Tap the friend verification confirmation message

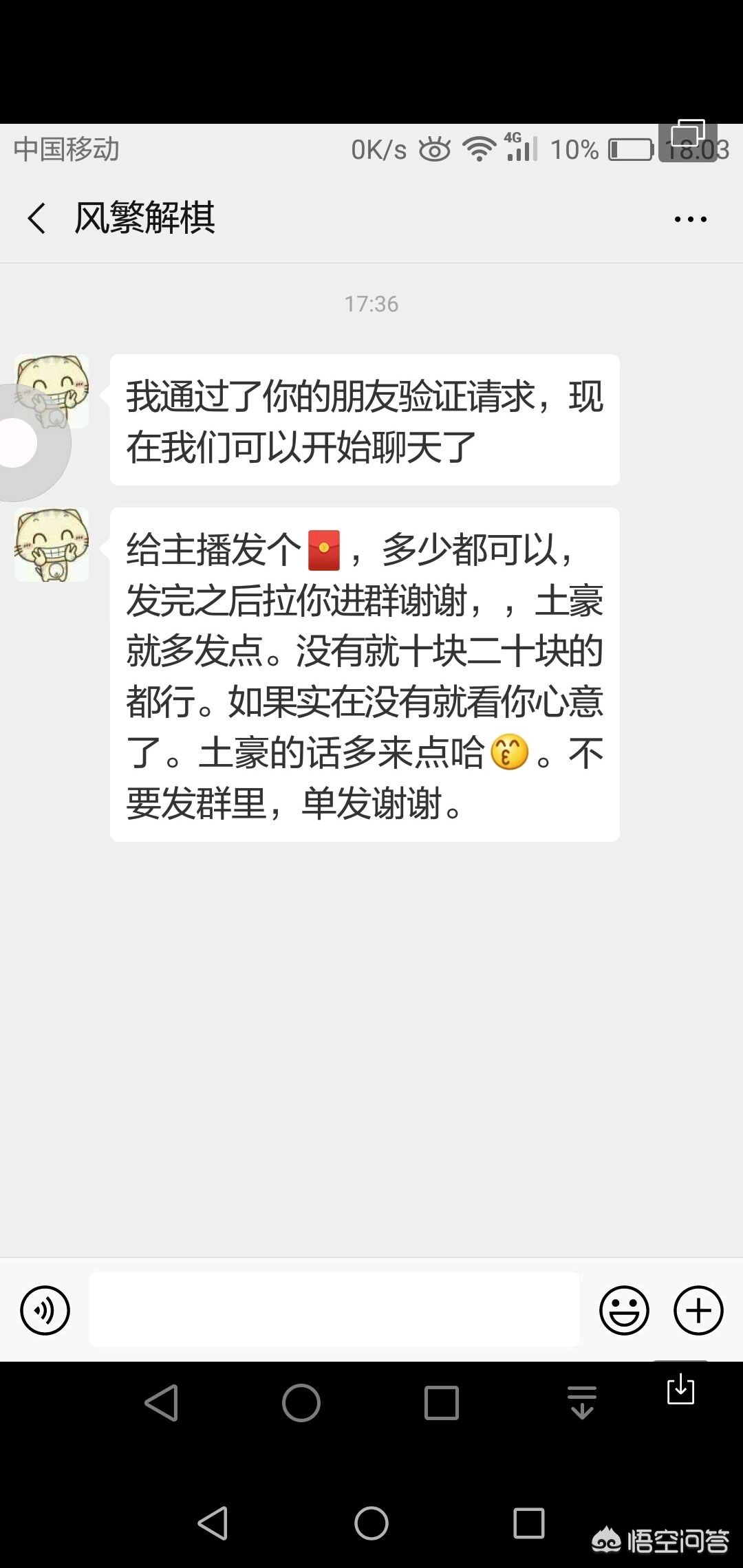tap(365, 420)
